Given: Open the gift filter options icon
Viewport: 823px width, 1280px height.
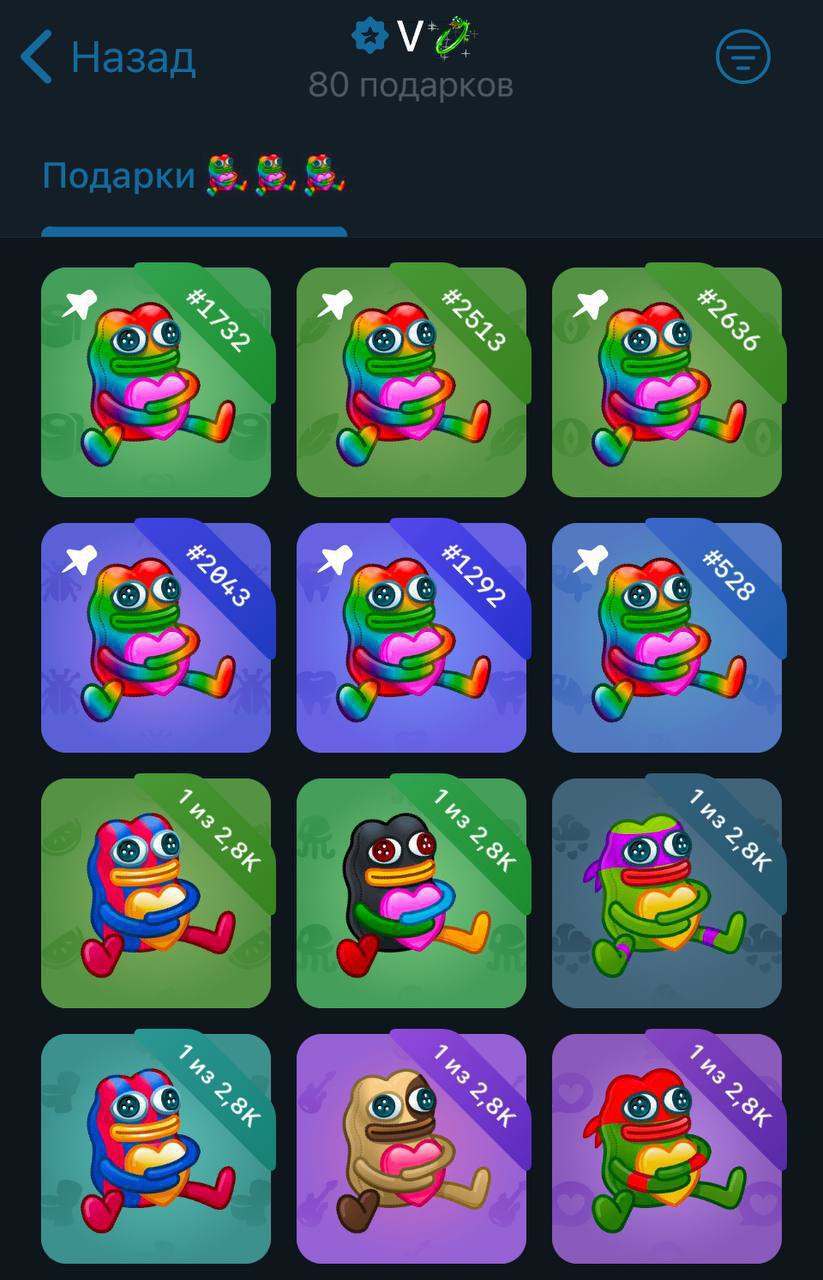Looking at the screenshot, I should (x=743, y=57).
